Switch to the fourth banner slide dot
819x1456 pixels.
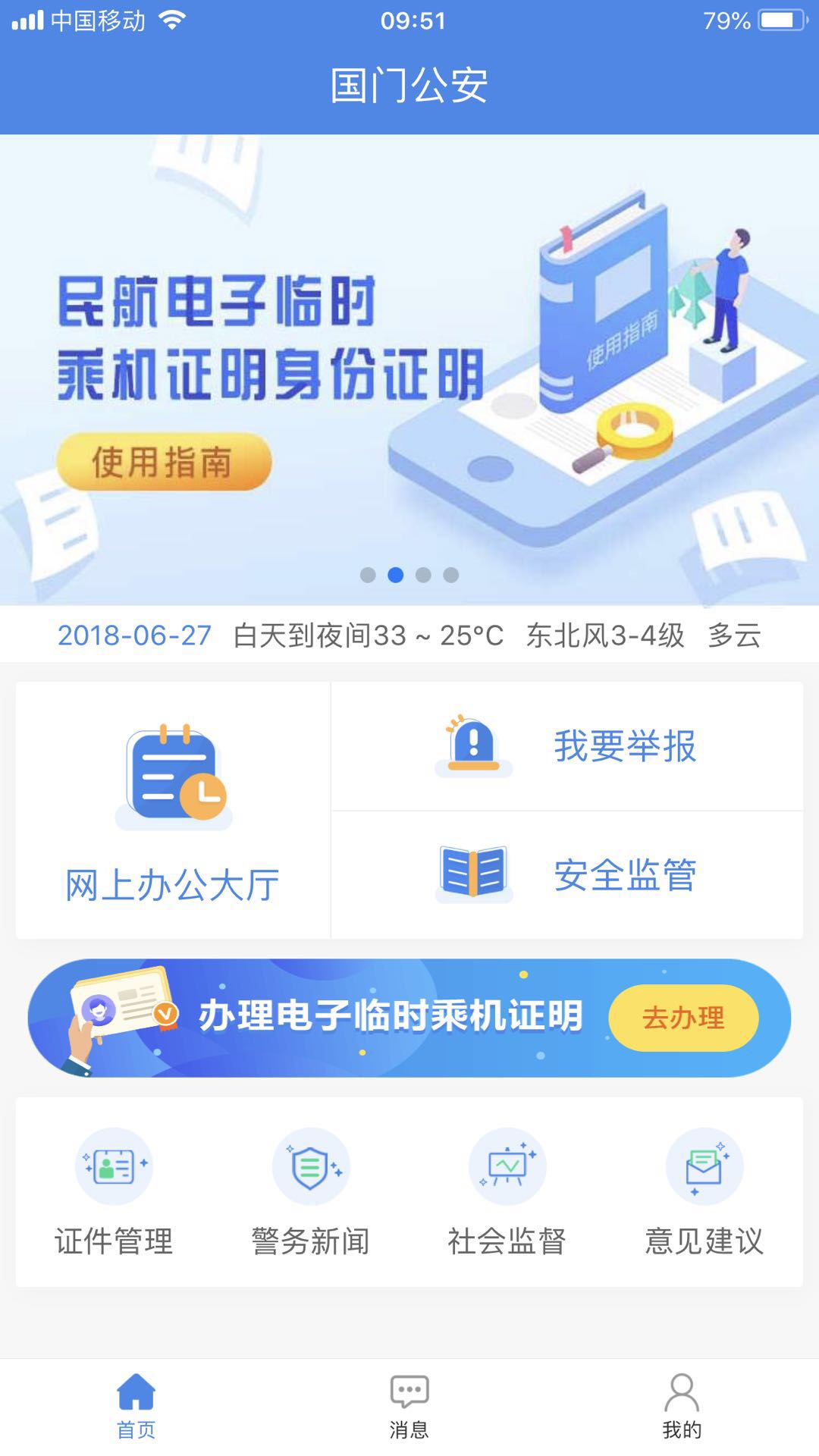point(450,575)
